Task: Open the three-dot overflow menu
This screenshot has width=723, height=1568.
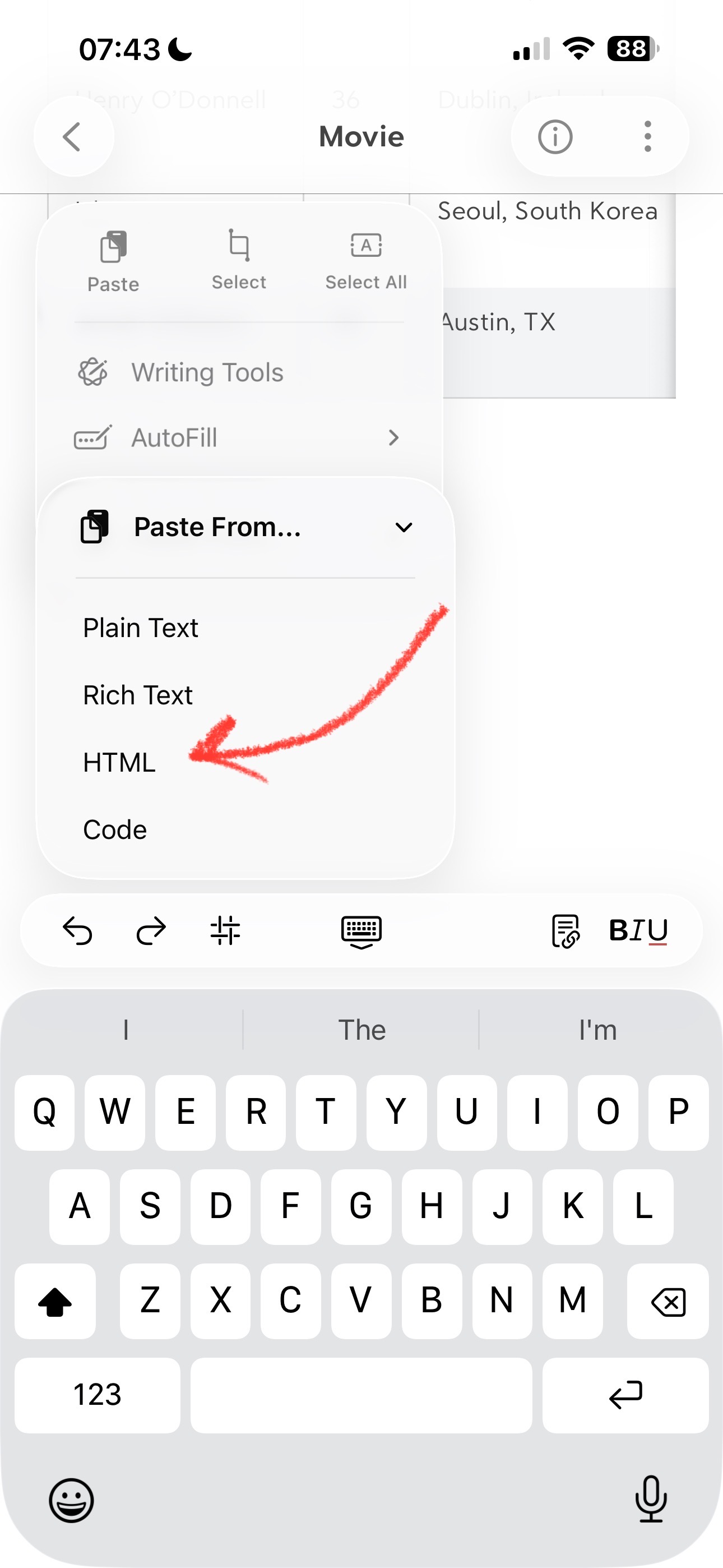Action: 647,136
